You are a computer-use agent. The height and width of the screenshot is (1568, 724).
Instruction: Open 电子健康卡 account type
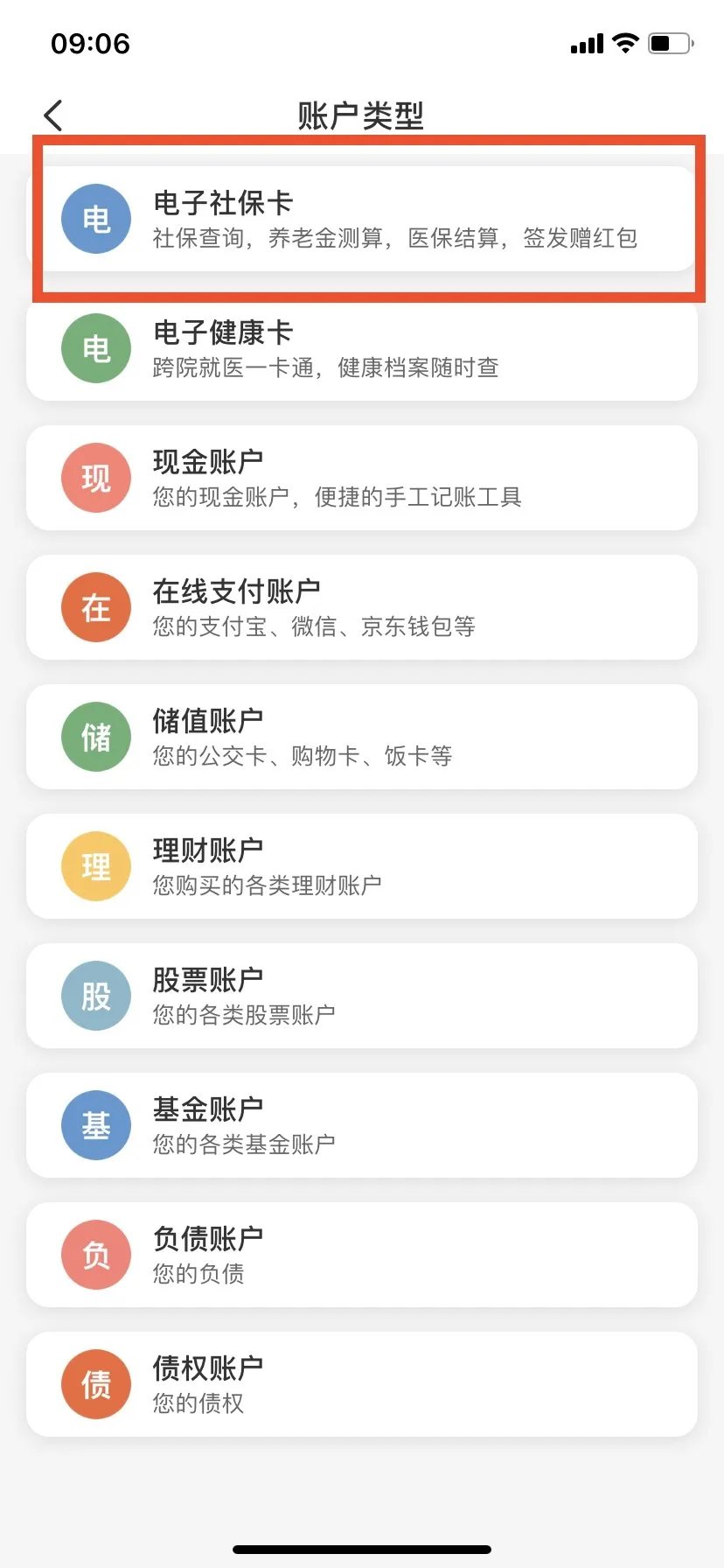(362, 348)
